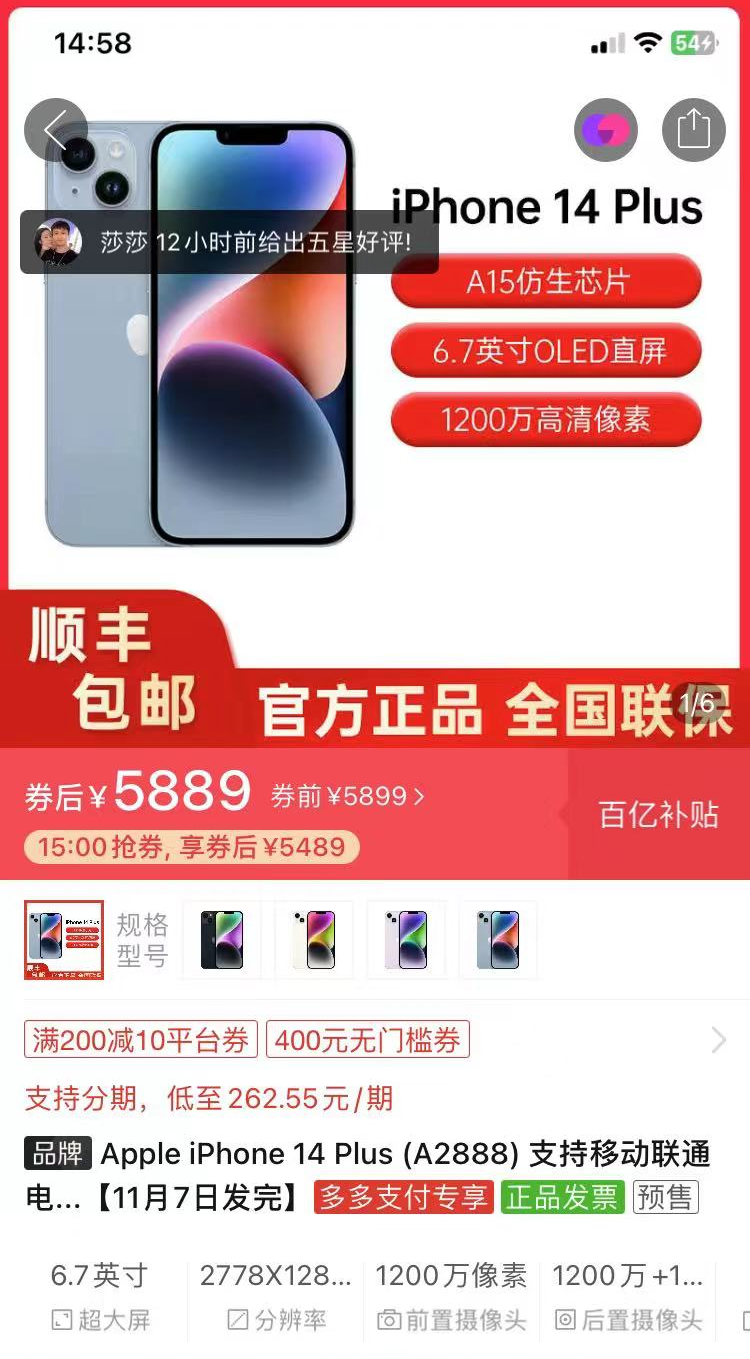
Task: Expand the coupons row chevron
Action: pos(718,1040)
